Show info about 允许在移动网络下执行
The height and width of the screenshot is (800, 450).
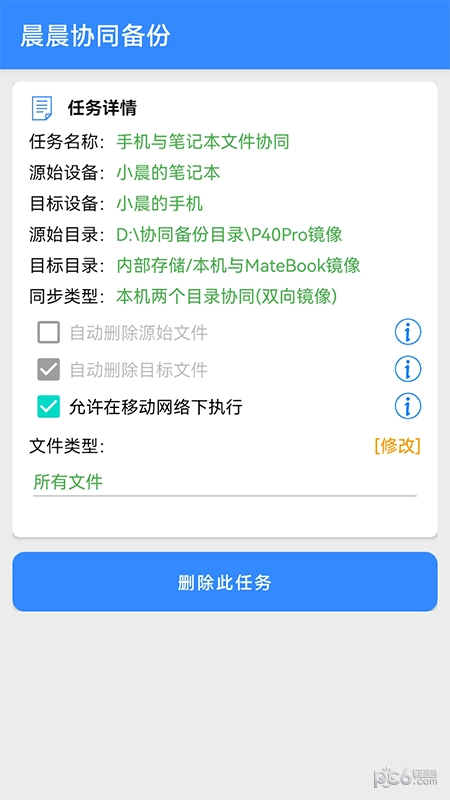(x=408, y=407)
